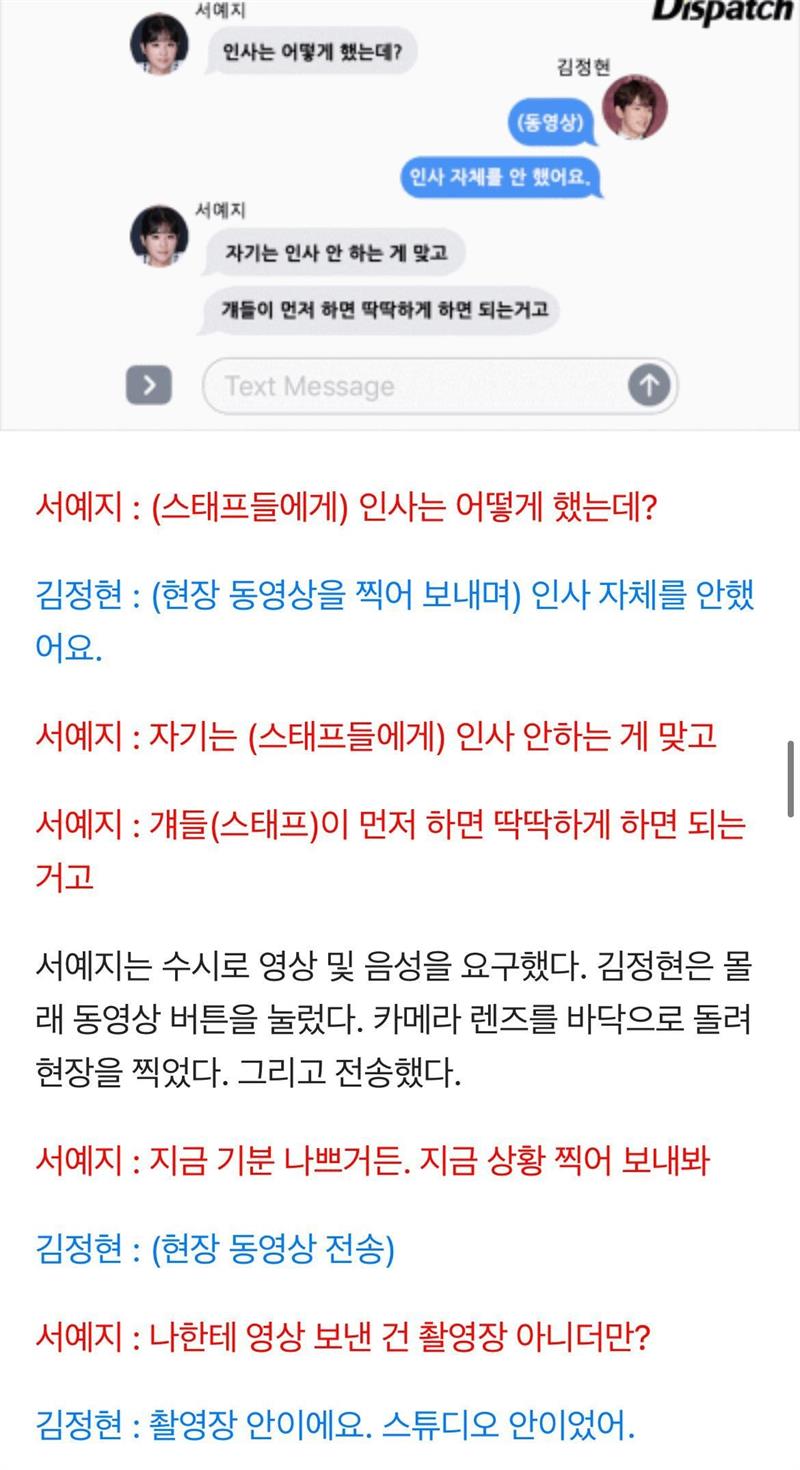Open the Dispatch chat image in the article

(x=400, y=215)
